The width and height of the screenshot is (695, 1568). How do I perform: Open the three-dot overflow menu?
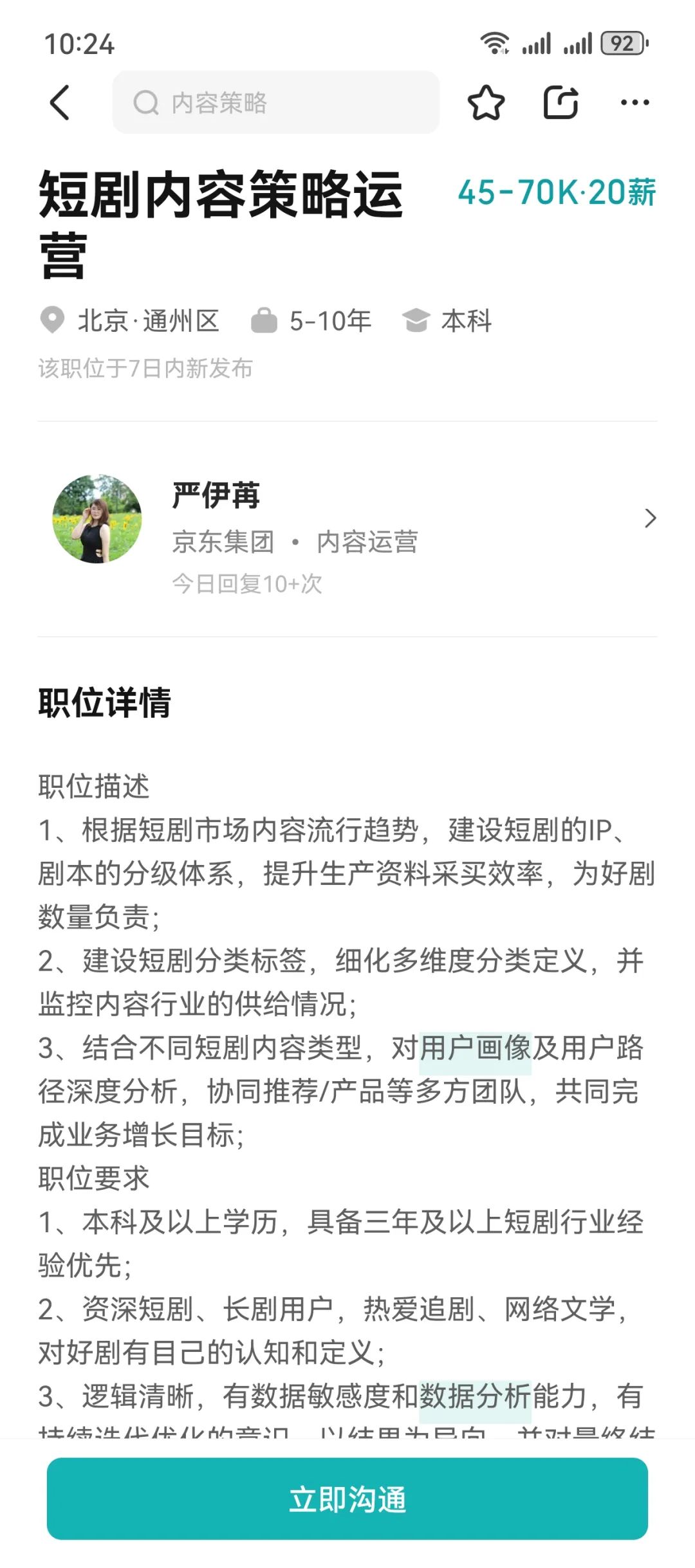(635, 102)
